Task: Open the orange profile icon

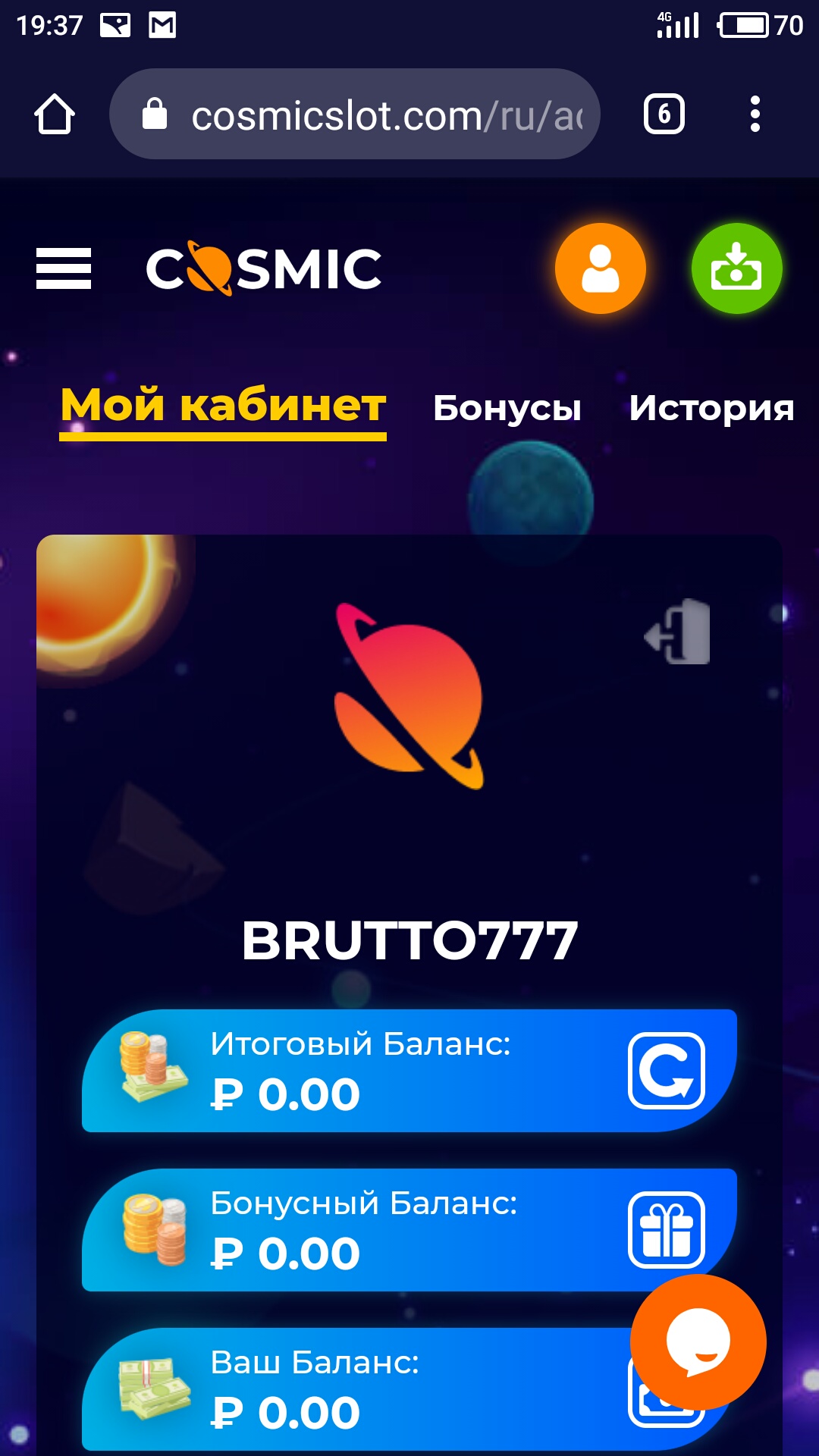Action: point(600,268)
